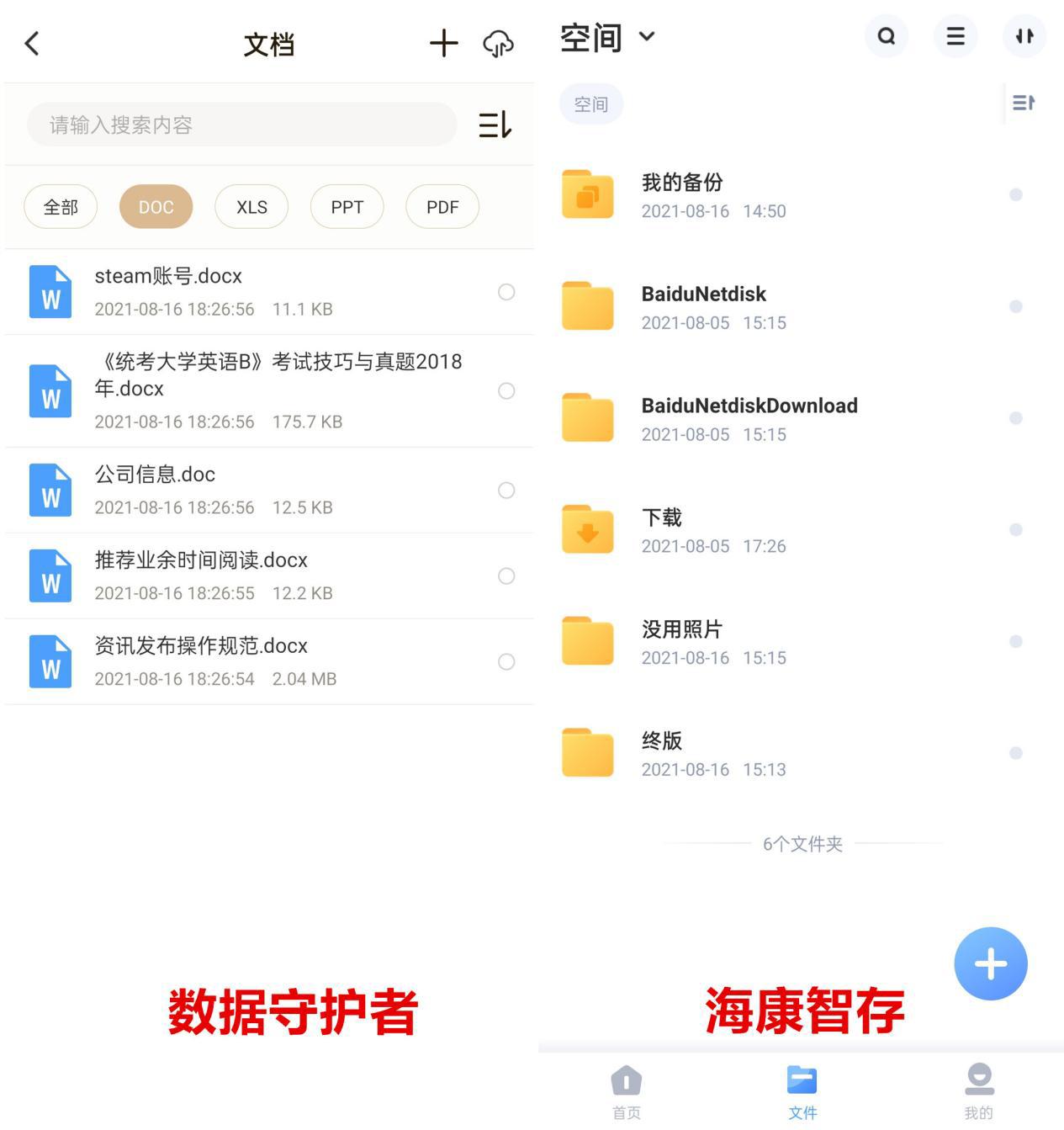Click the search magnifier icon in 海康智存

[x=887, y=36]
